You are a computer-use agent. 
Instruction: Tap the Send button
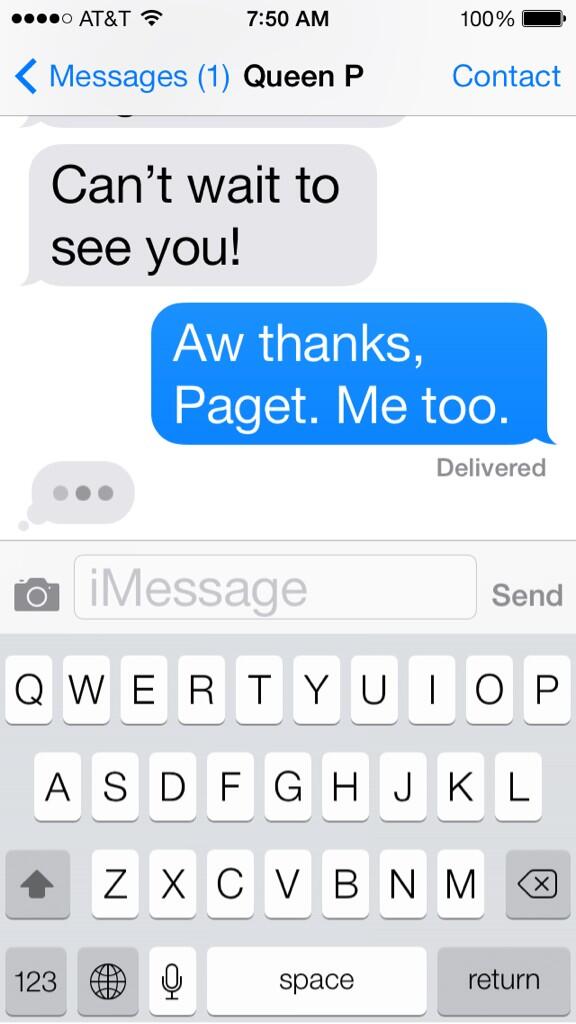click(x=527, y=595)
